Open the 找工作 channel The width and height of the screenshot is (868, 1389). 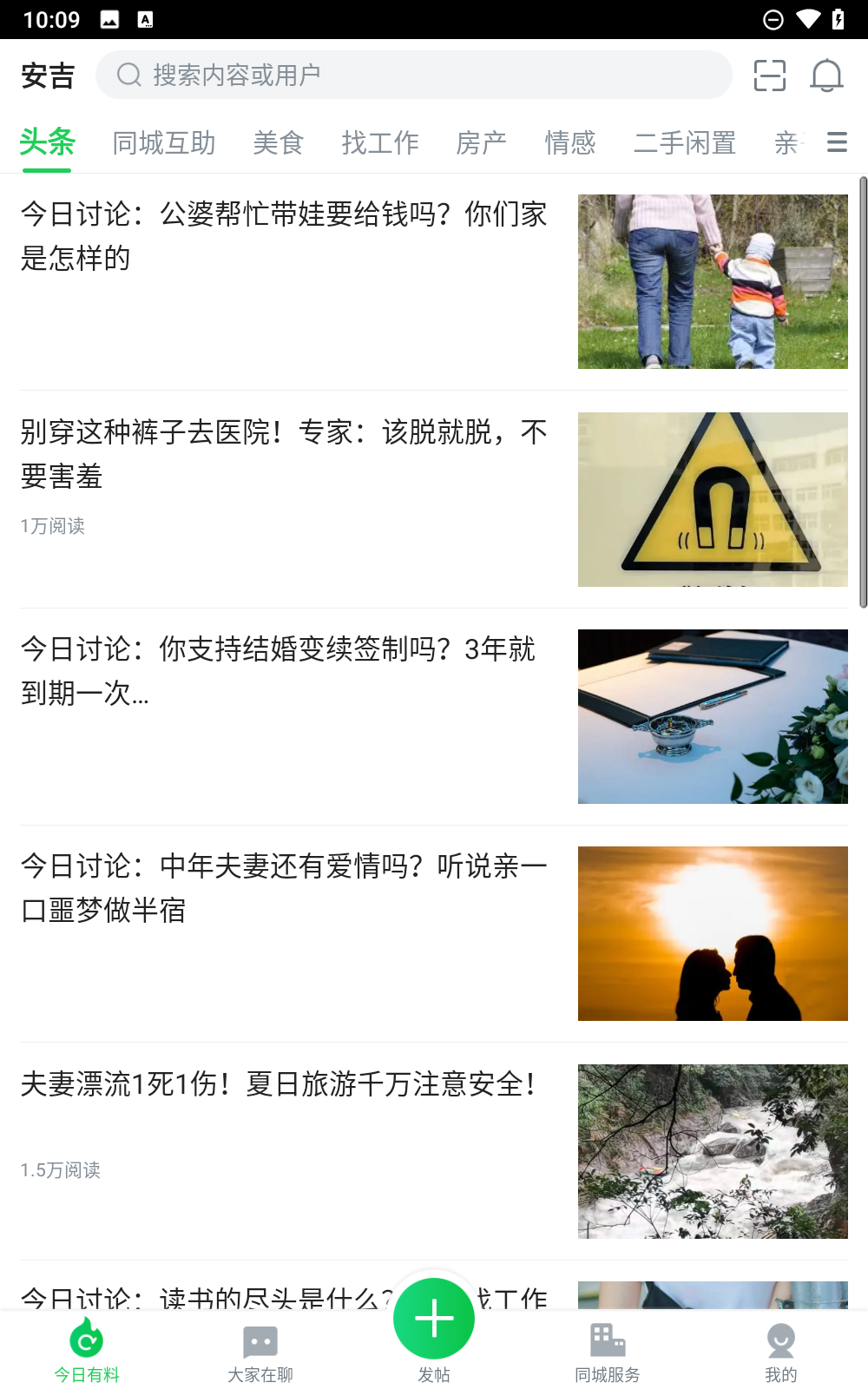click(380, 142)
